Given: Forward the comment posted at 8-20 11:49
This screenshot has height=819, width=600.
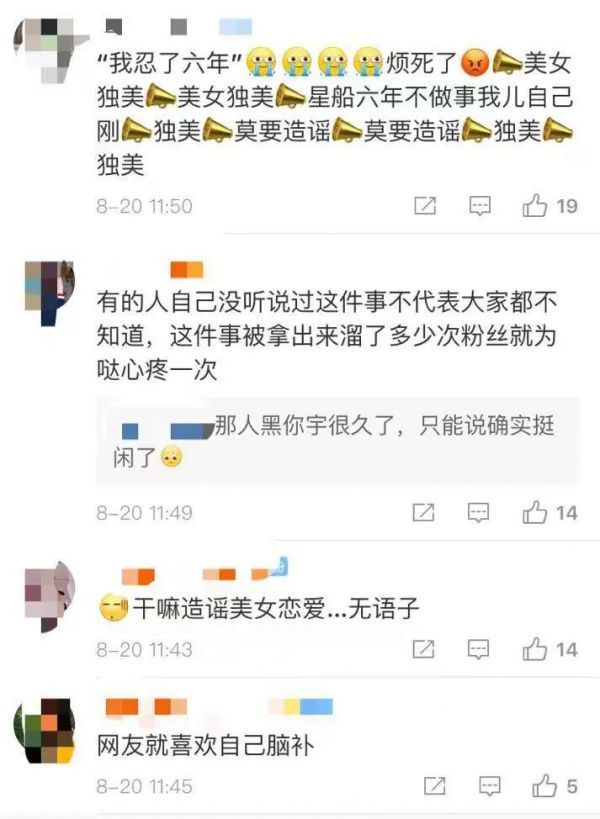Looking at the screenshot, I should pyautogui.click(x=425, y=513).
